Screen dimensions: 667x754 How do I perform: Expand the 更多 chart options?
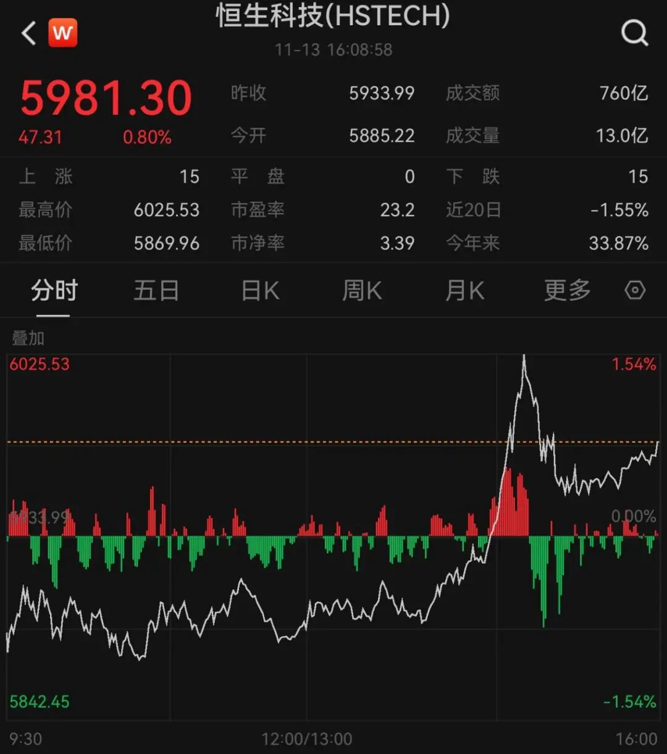tap(567, 291)
